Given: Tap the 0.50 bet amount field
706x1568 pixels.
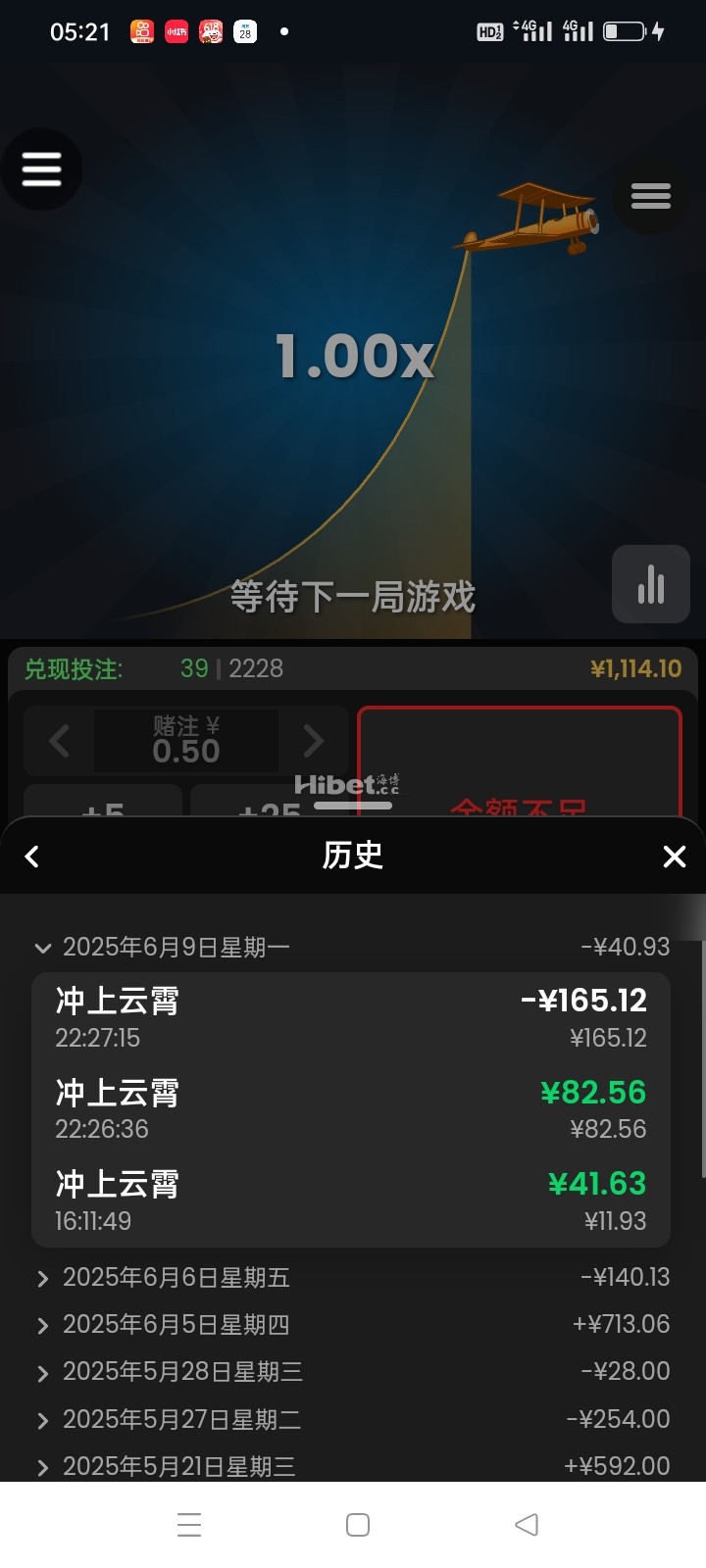Looking at the screenshot, I should pos(186,751).
